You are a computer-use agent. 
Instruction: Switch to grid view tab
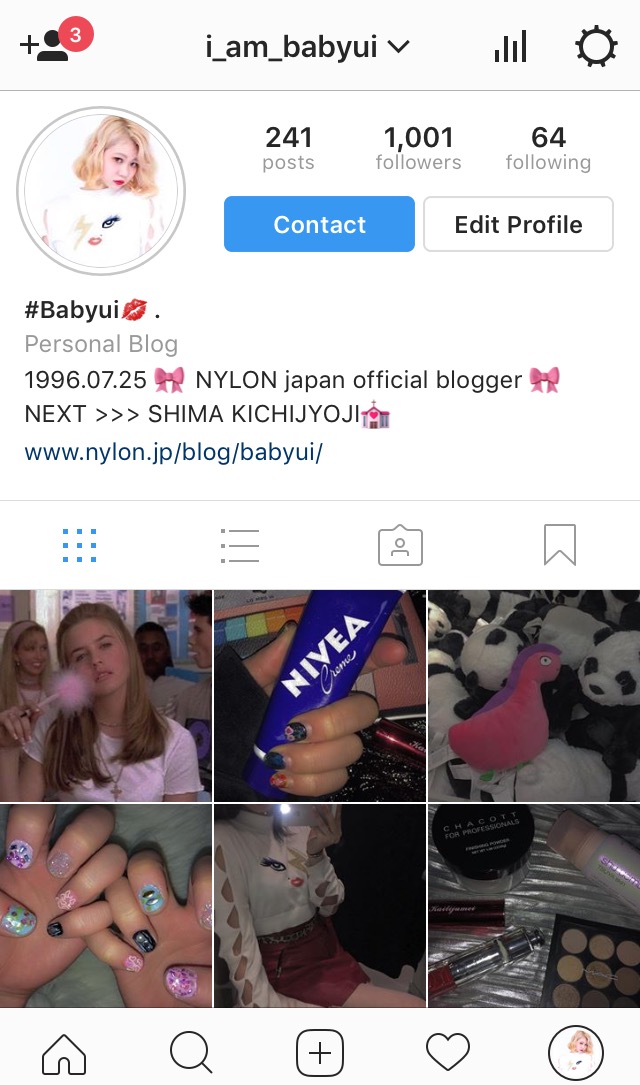(x=79, y=546)
